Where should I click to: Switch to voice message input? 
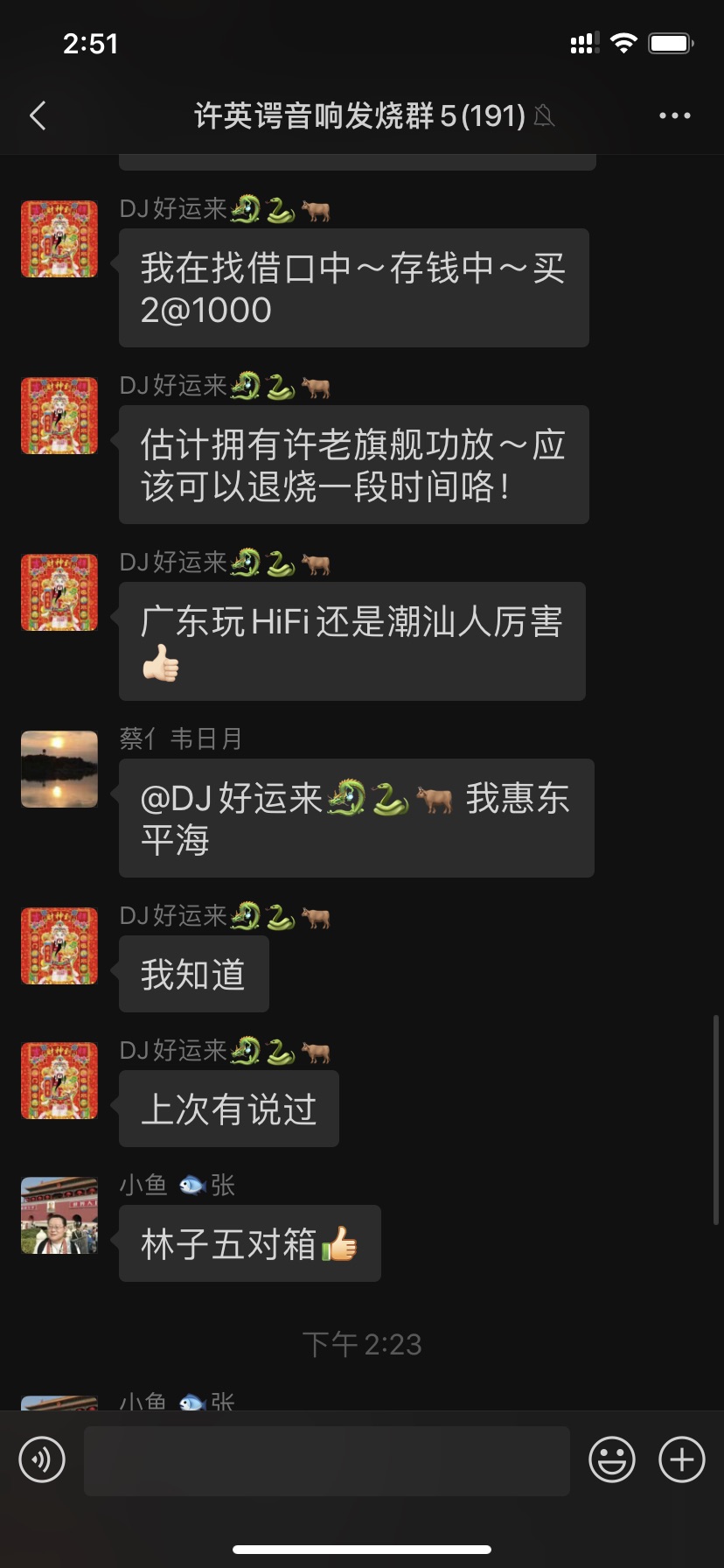click(x=42, y=1459)
